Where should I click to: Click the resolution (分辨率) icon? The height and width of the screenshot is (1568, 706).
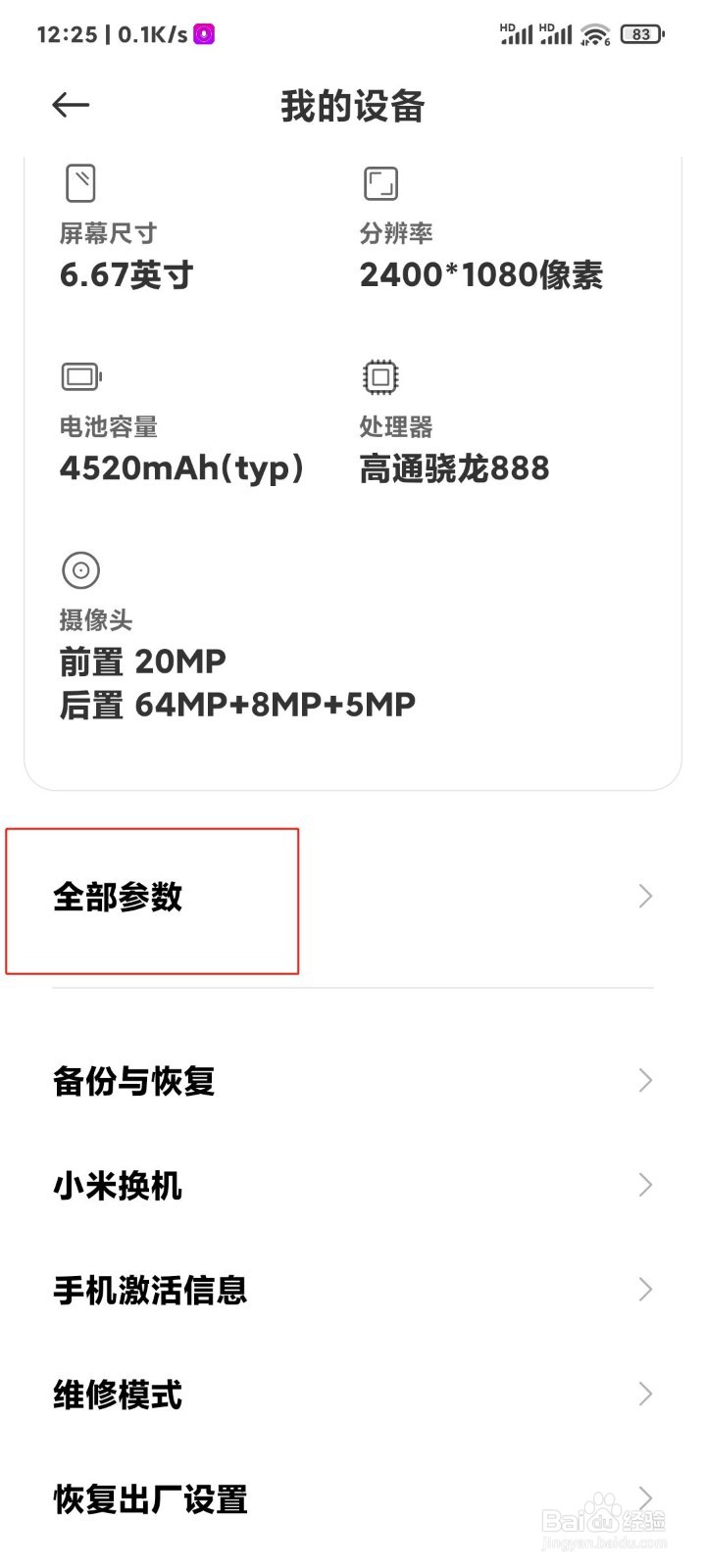380,182
